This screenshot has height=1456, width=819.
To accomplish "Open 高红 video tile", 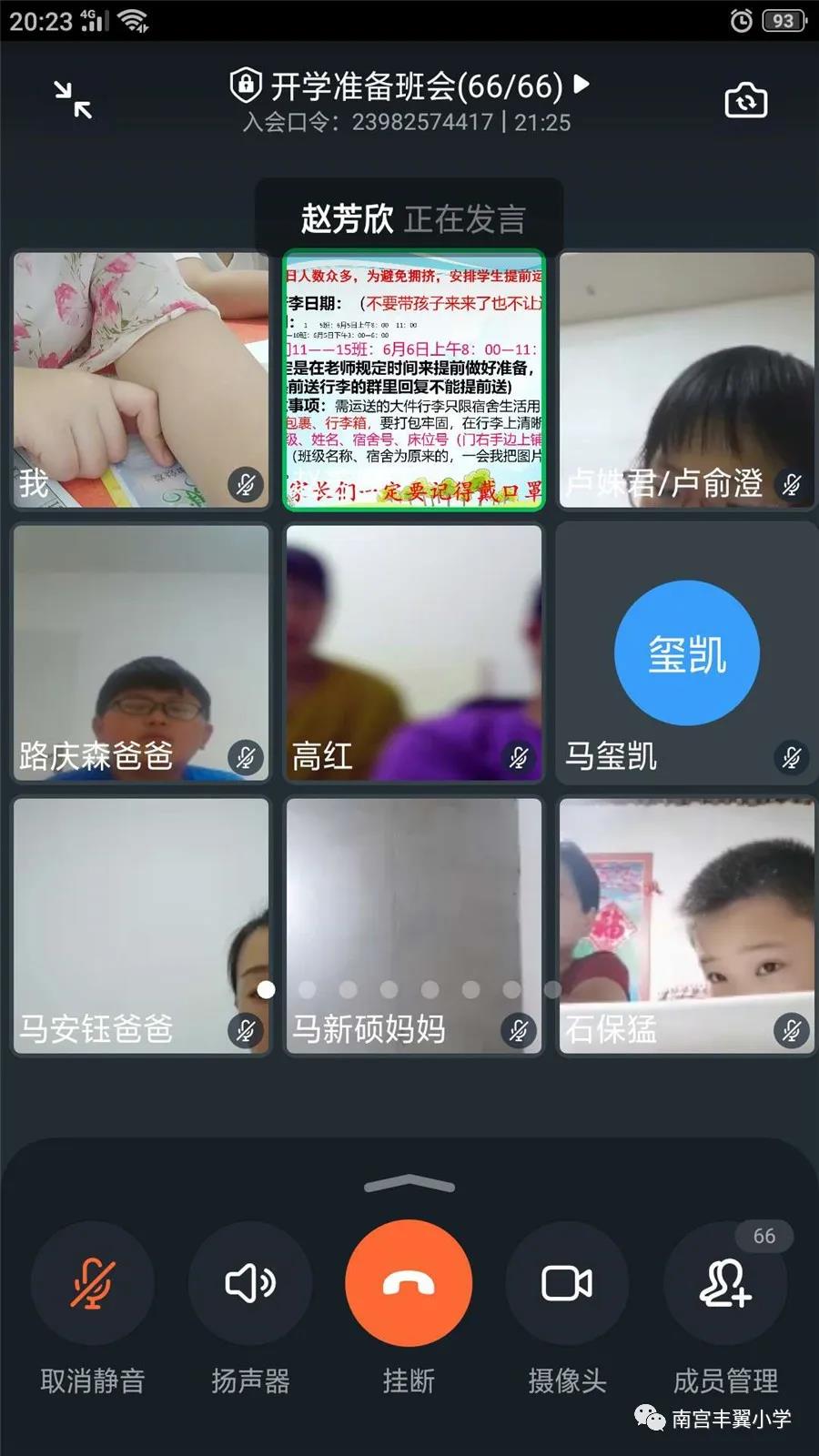I will tap(414, 652).
